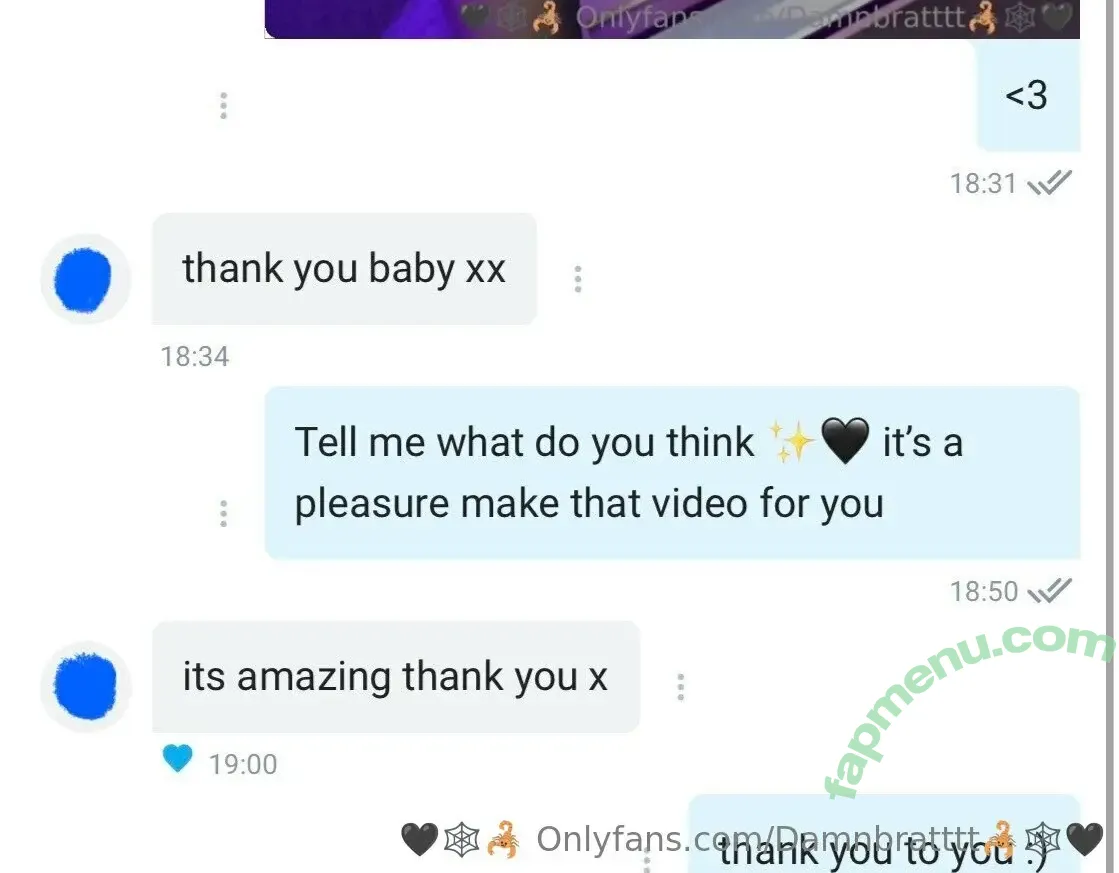Open options for the "Tell me what do you think" message
Viewport: 1119px width, 873px height.
pos(223,513)
